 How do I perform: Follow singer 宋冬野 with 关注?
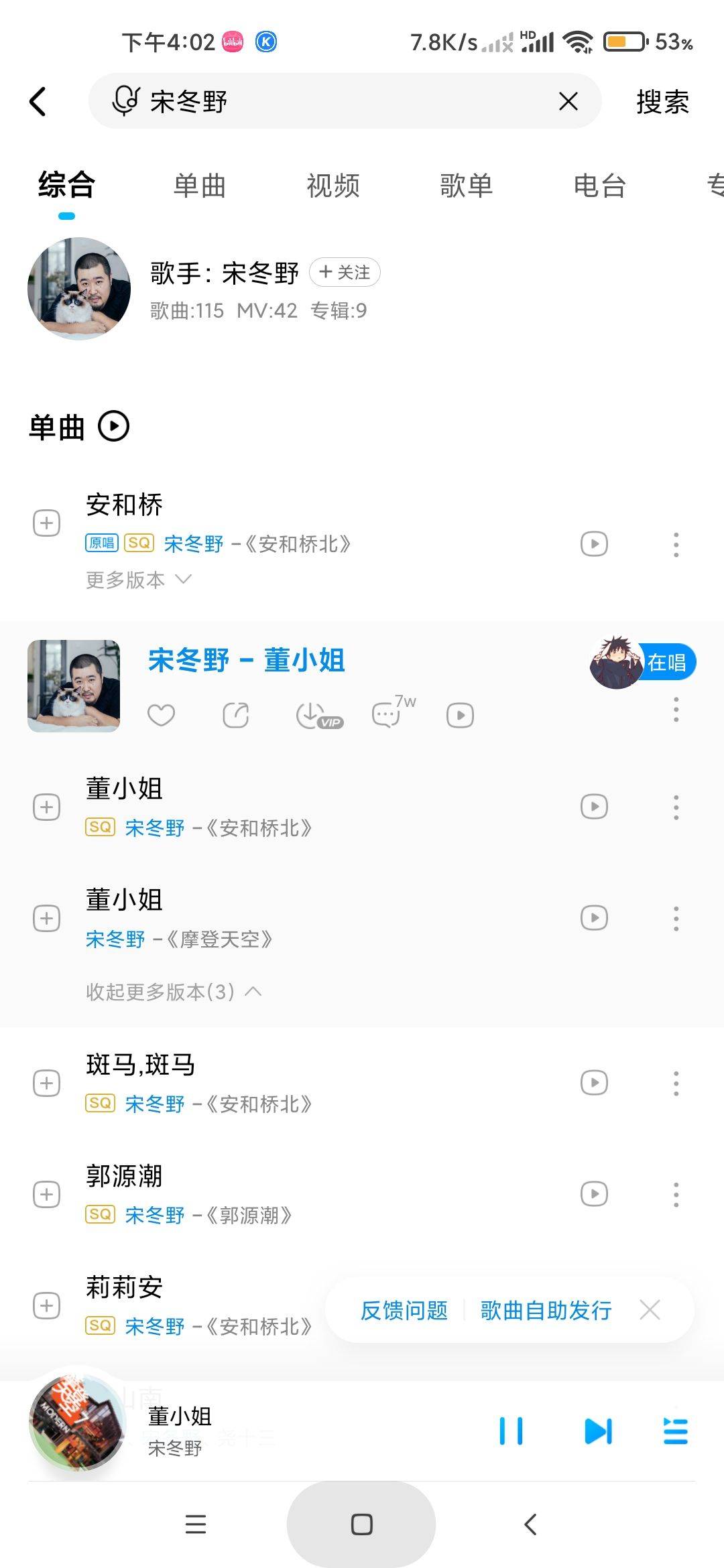(345, 272)
